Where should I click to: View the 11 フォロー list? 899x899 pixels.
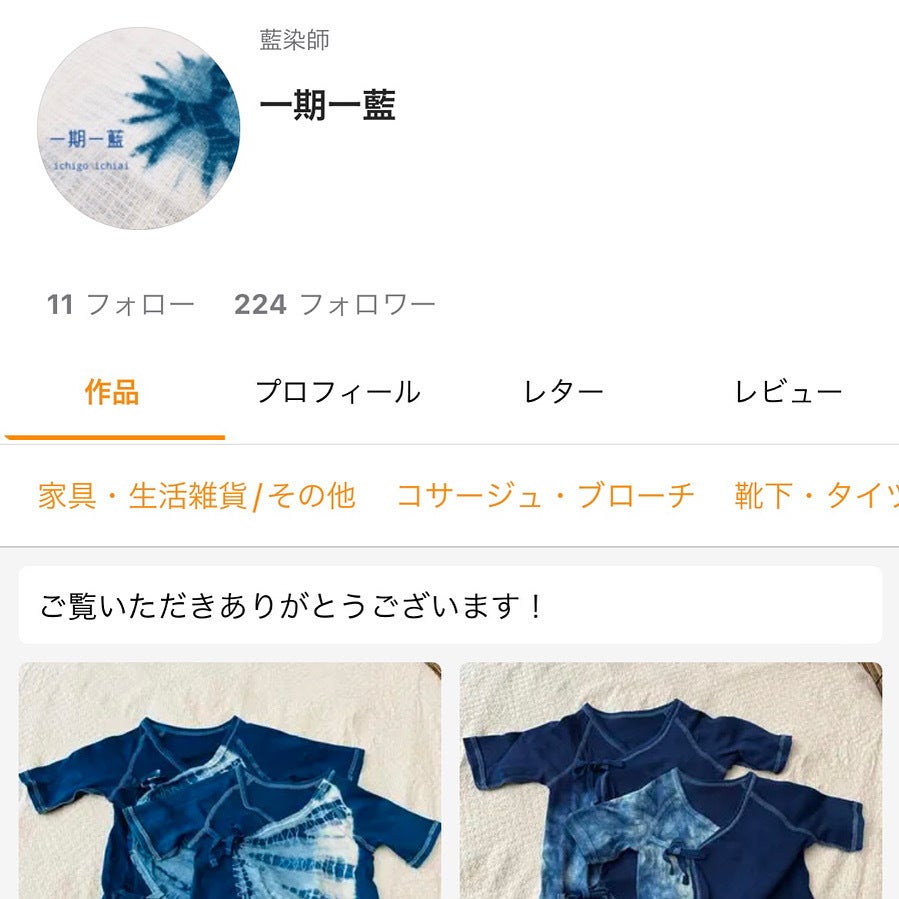coord(121,305)
